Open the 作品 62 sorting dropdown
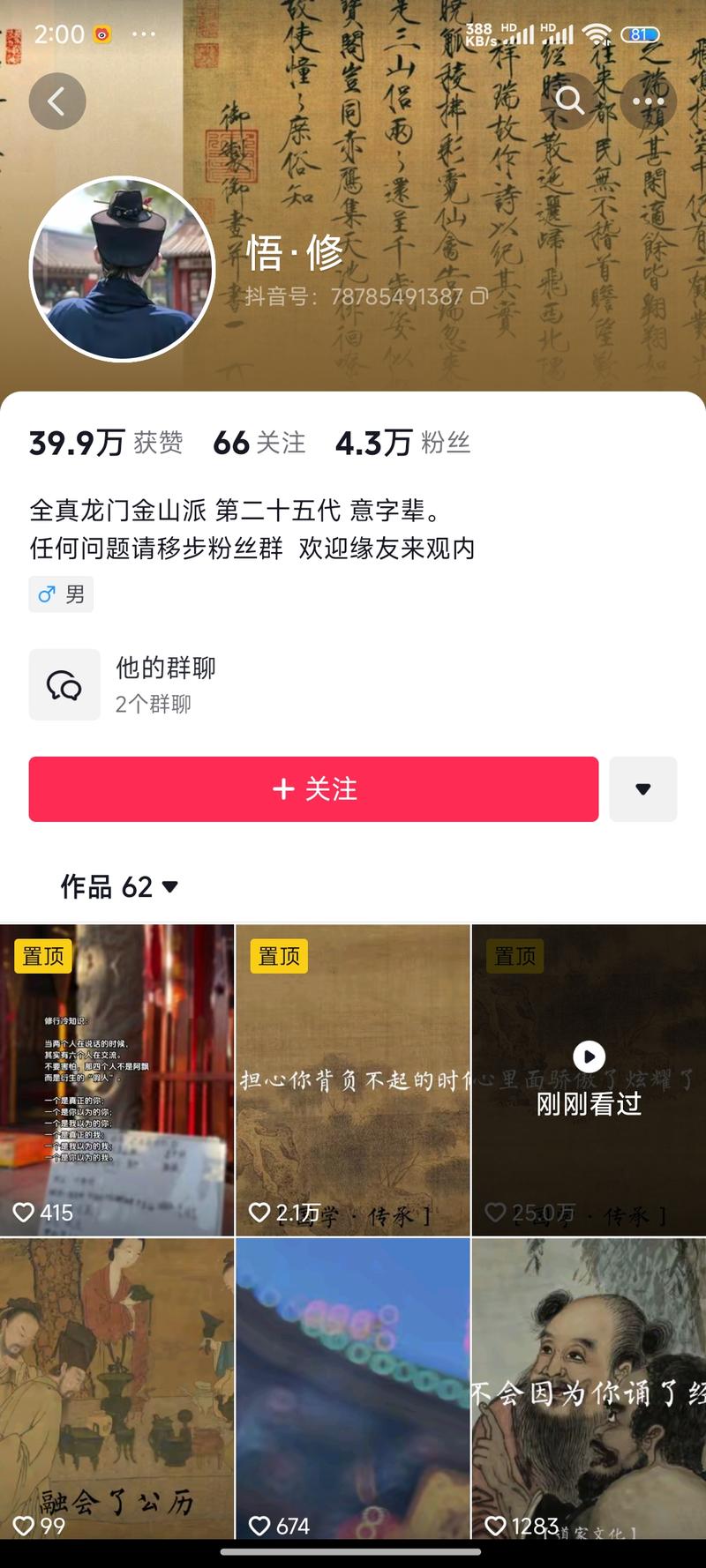The height and width of the screenshot is (1568, 706). tap(120, 886)
